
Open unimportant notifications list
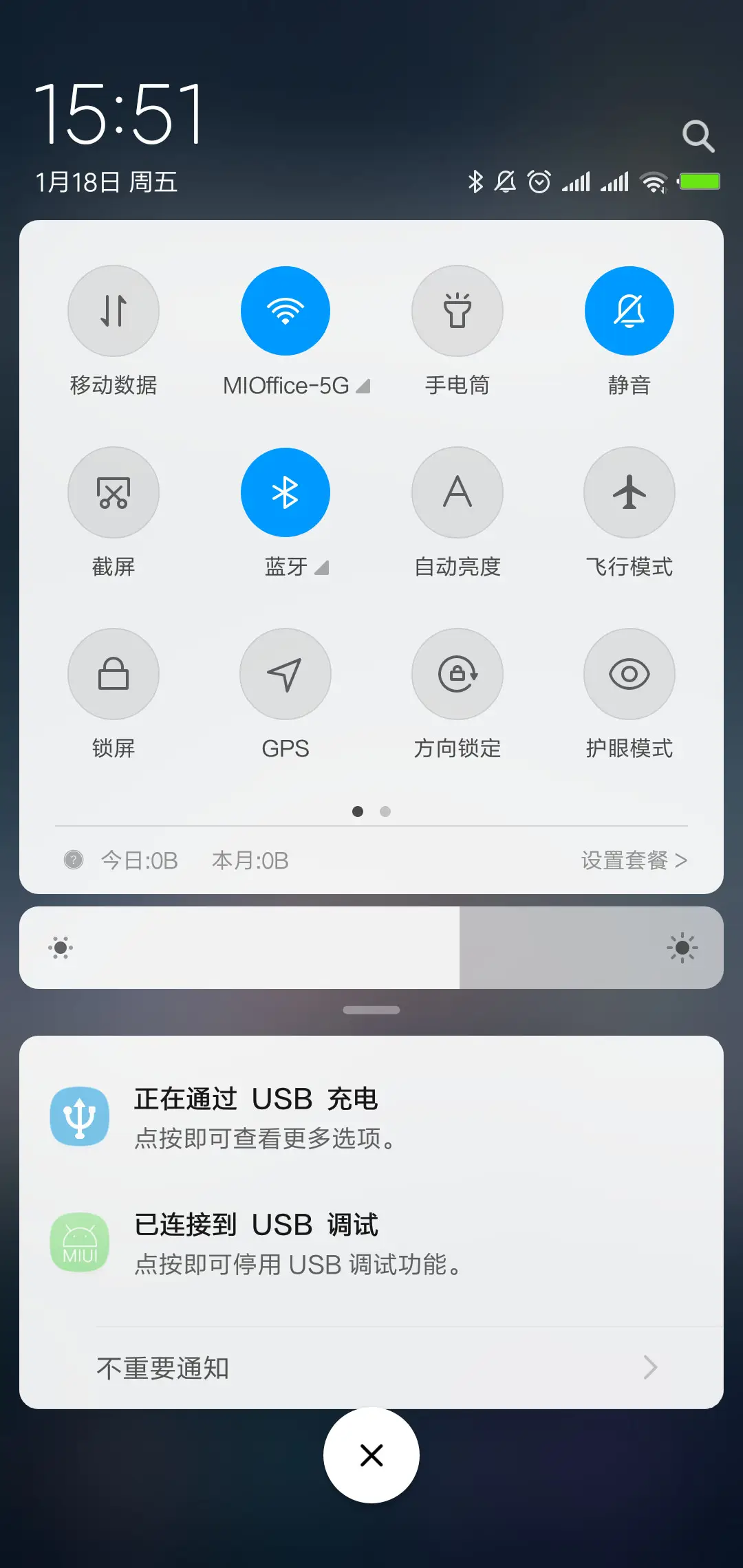pos(371,1367)
